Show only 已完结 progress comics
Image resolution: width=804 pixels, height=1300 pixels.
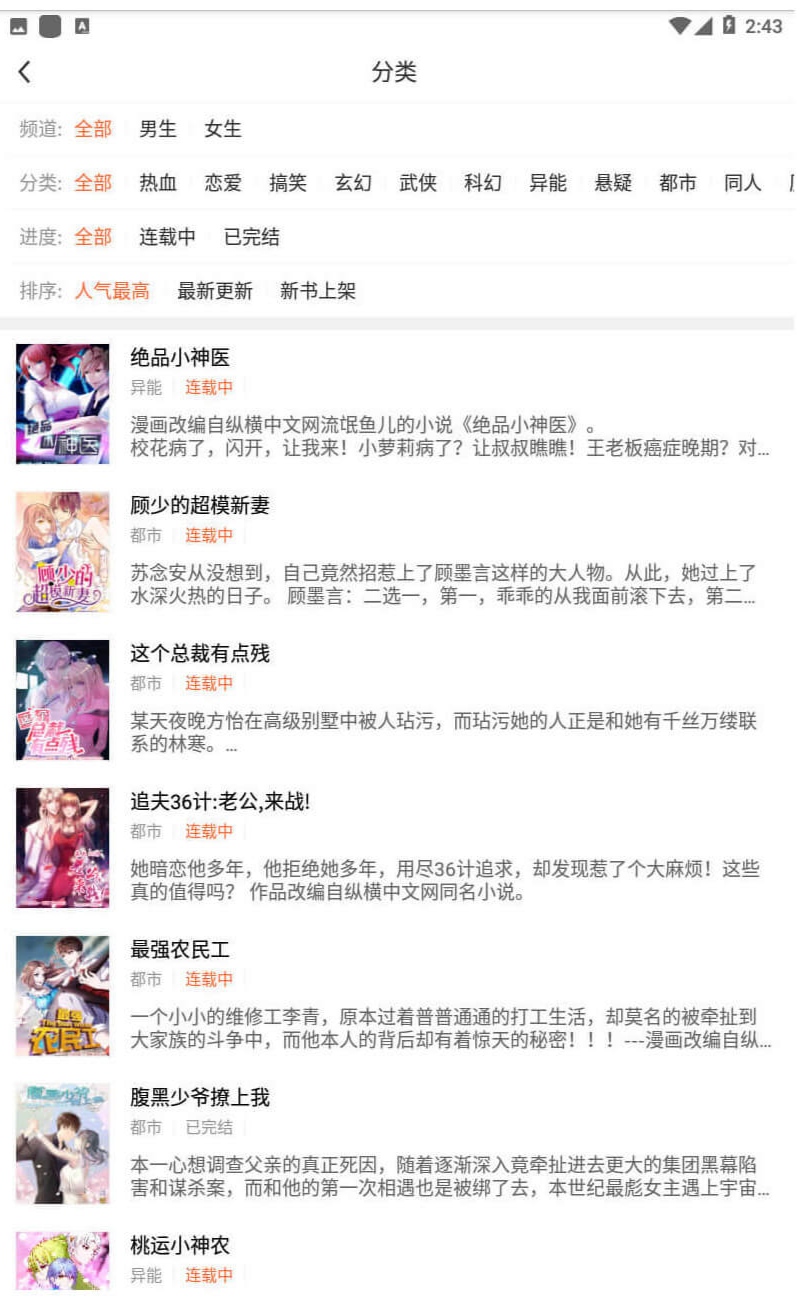tap(252, 237)
